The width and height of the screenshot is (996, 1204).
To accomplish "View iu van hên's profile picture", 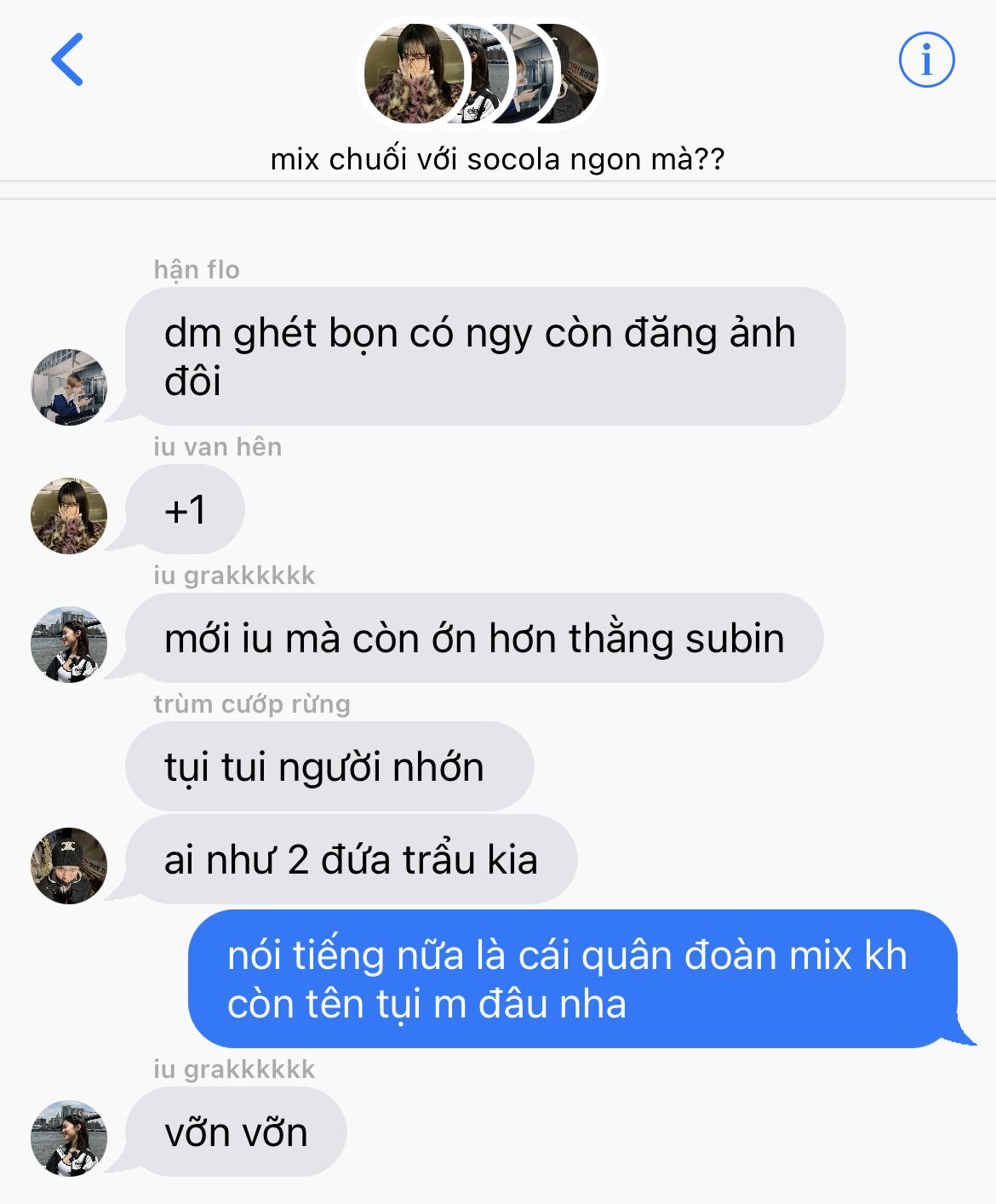I will tap(69, 515).
